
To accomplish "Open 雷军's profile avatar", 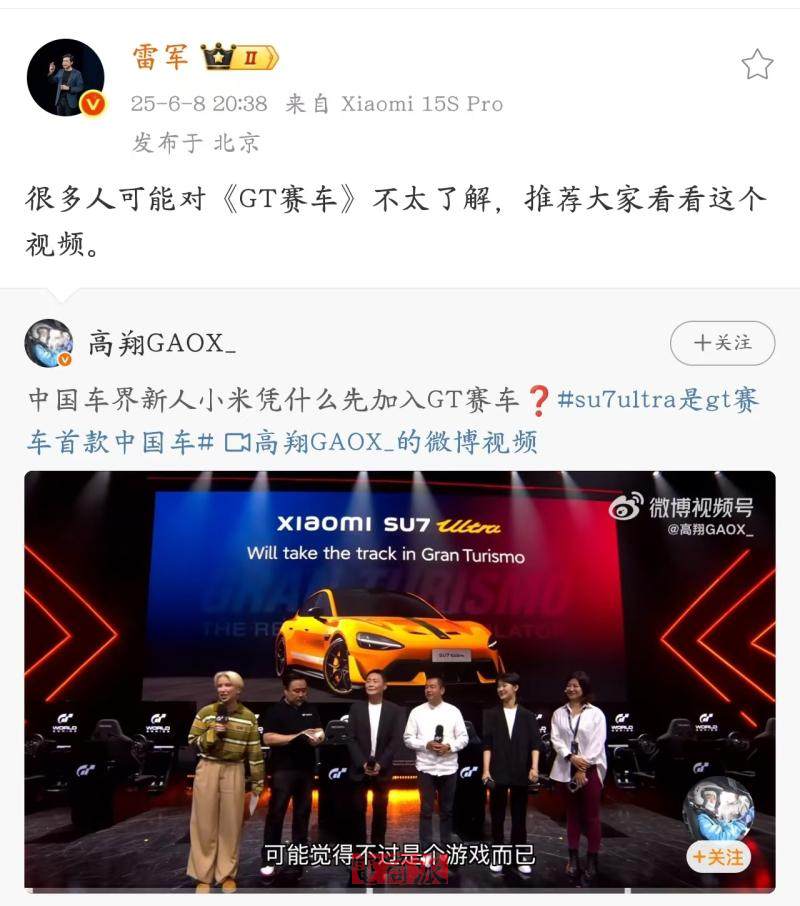I will coord(65,77).
